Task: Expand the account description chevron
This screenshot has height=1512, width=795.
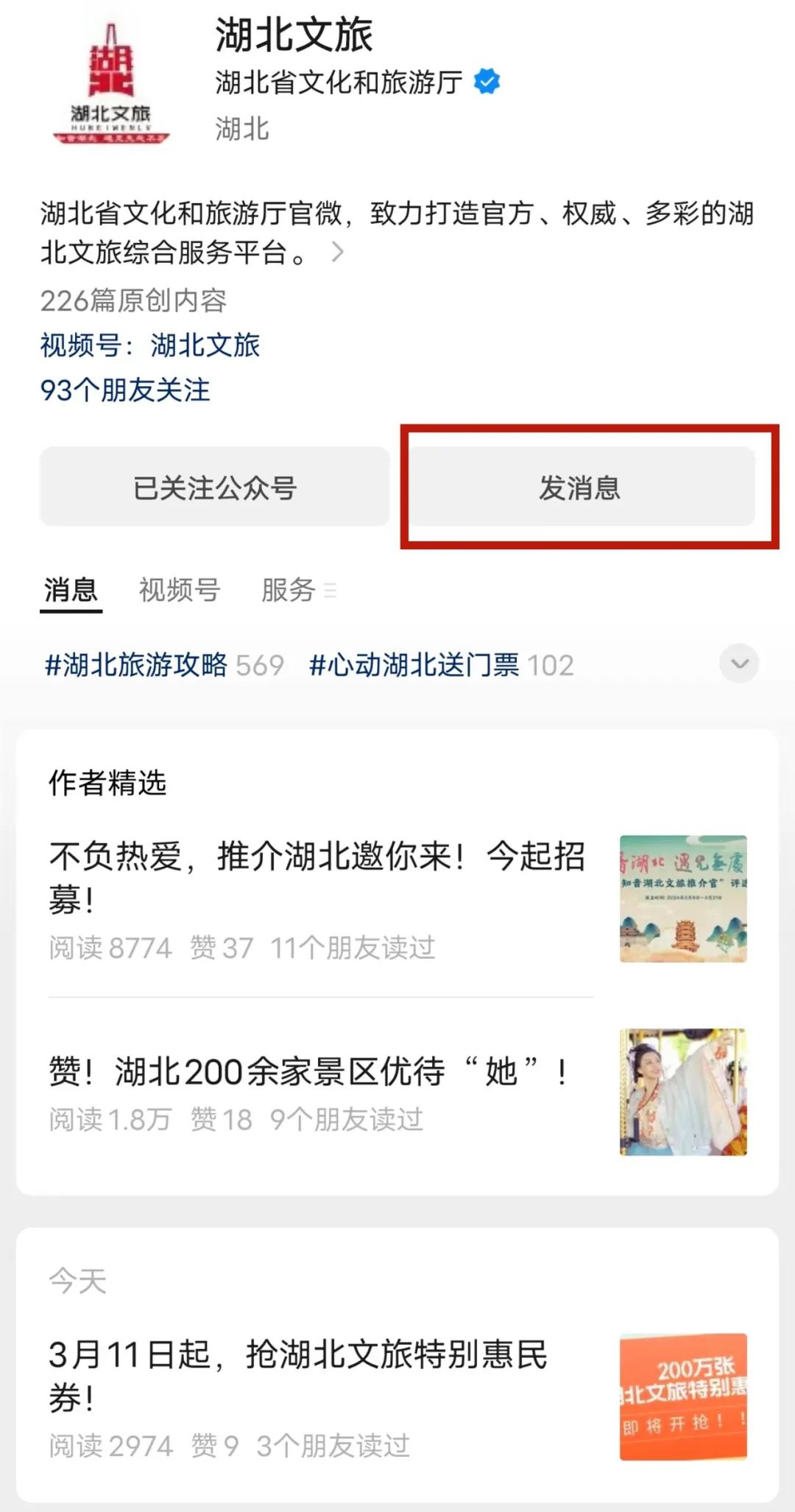Action: point(338,253)
